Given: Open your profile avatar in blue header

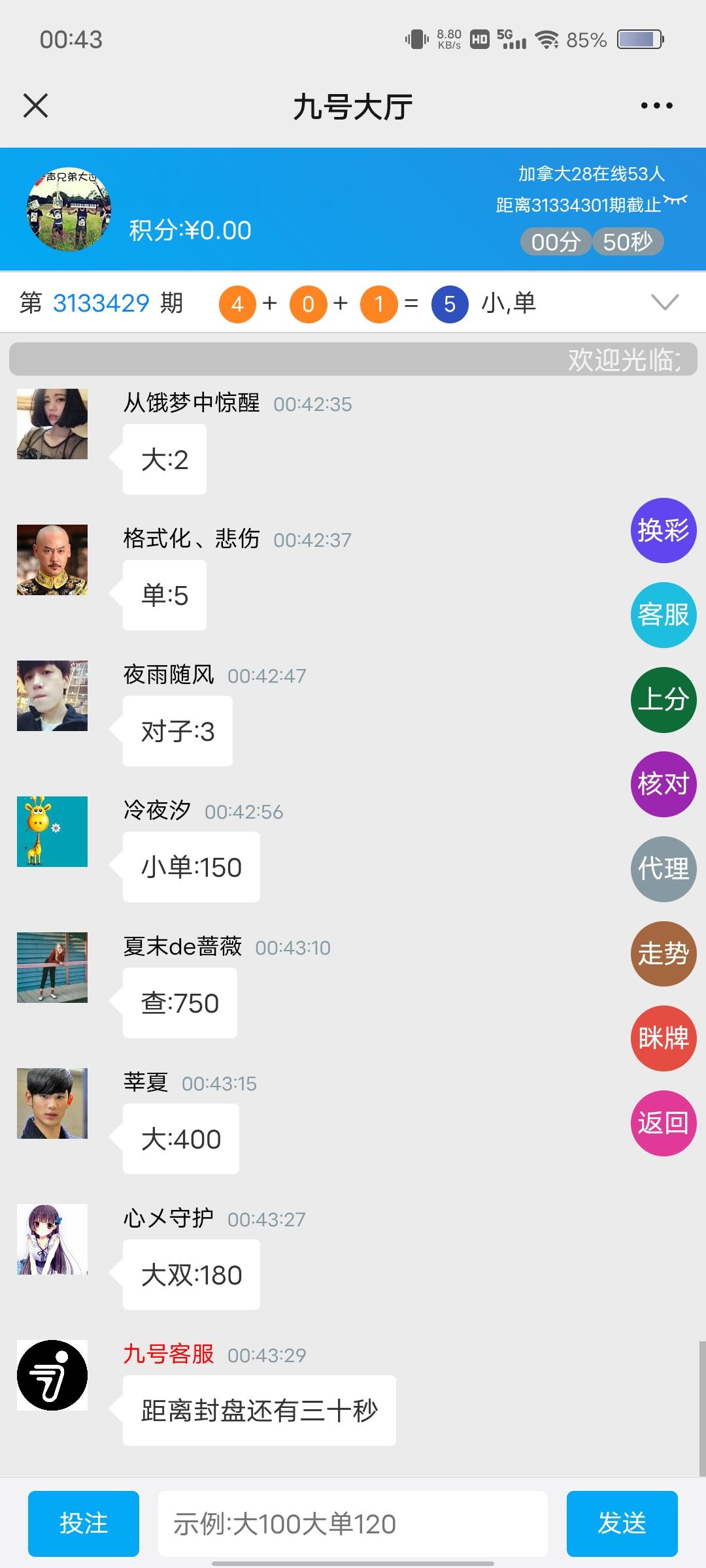Looking at the screenshot, I should [x=69, y=208].
